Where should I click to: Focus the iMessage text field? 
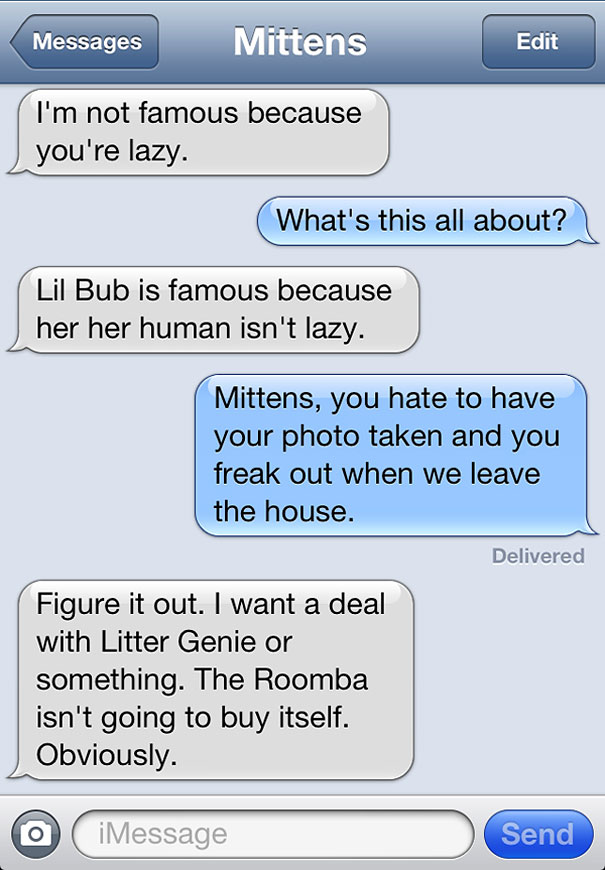272,833
